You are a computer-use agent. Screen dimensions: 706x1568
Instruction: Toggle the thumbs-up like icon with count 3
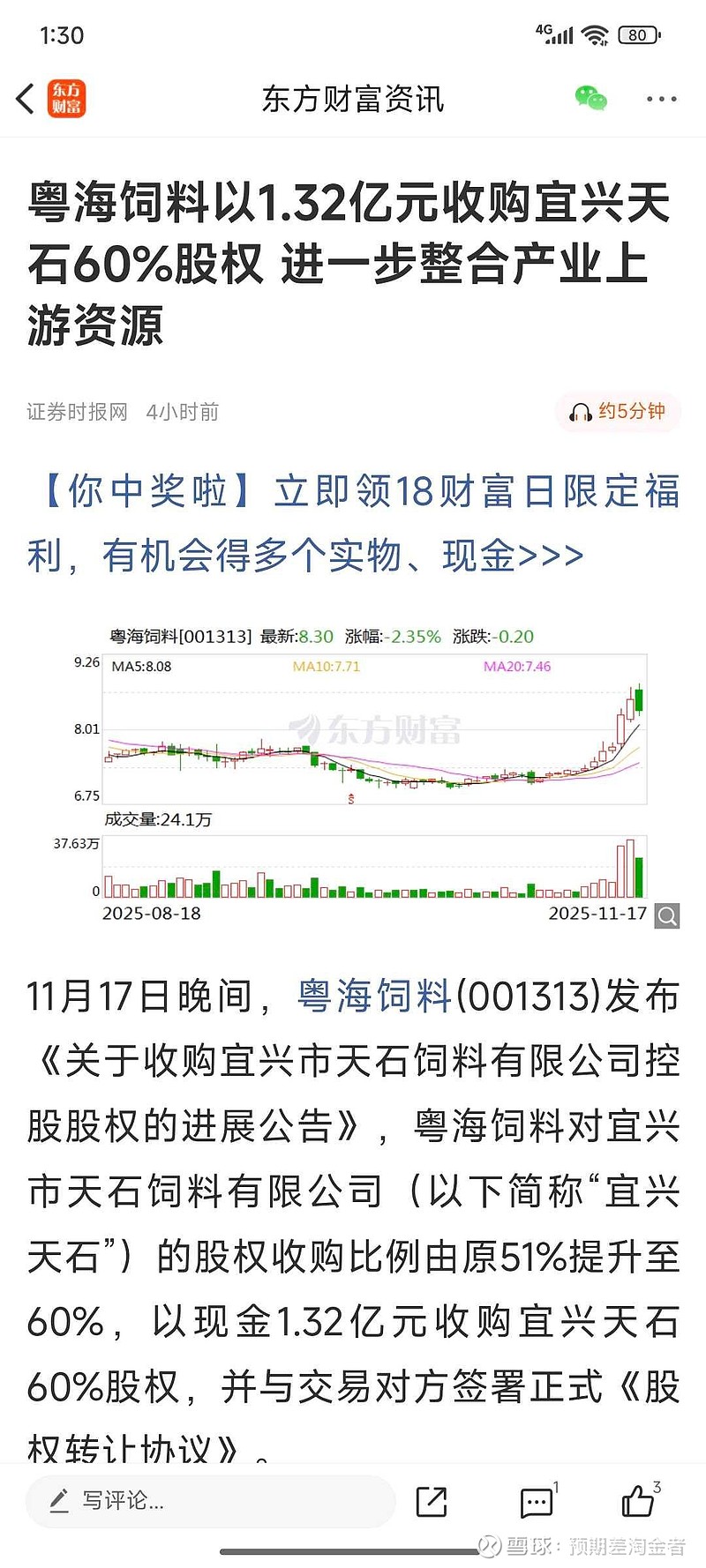638,1502
